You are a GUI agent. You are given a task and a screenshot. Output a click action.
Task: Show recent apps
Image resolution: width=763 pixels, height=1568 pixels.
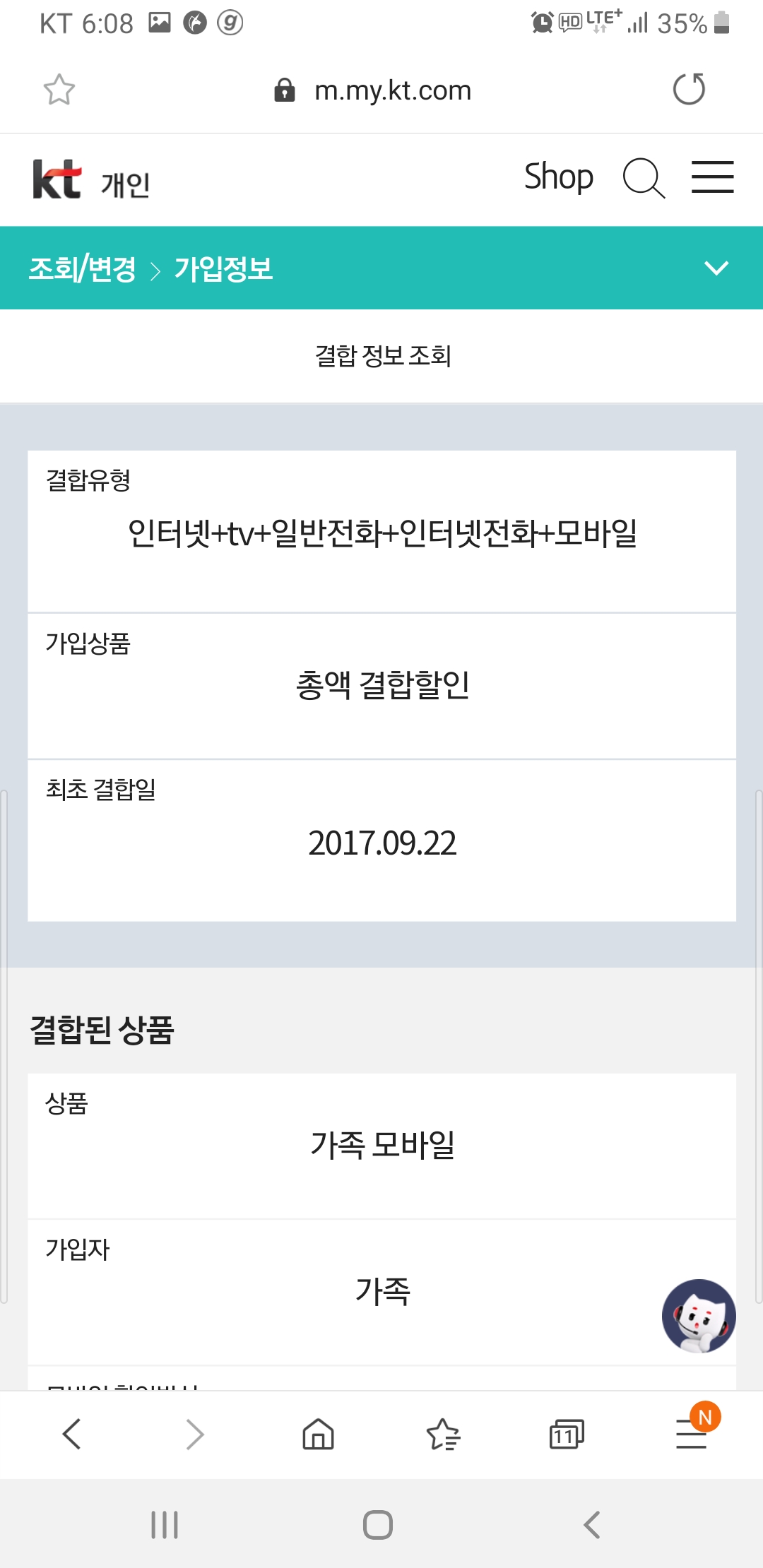point(165,1525)
